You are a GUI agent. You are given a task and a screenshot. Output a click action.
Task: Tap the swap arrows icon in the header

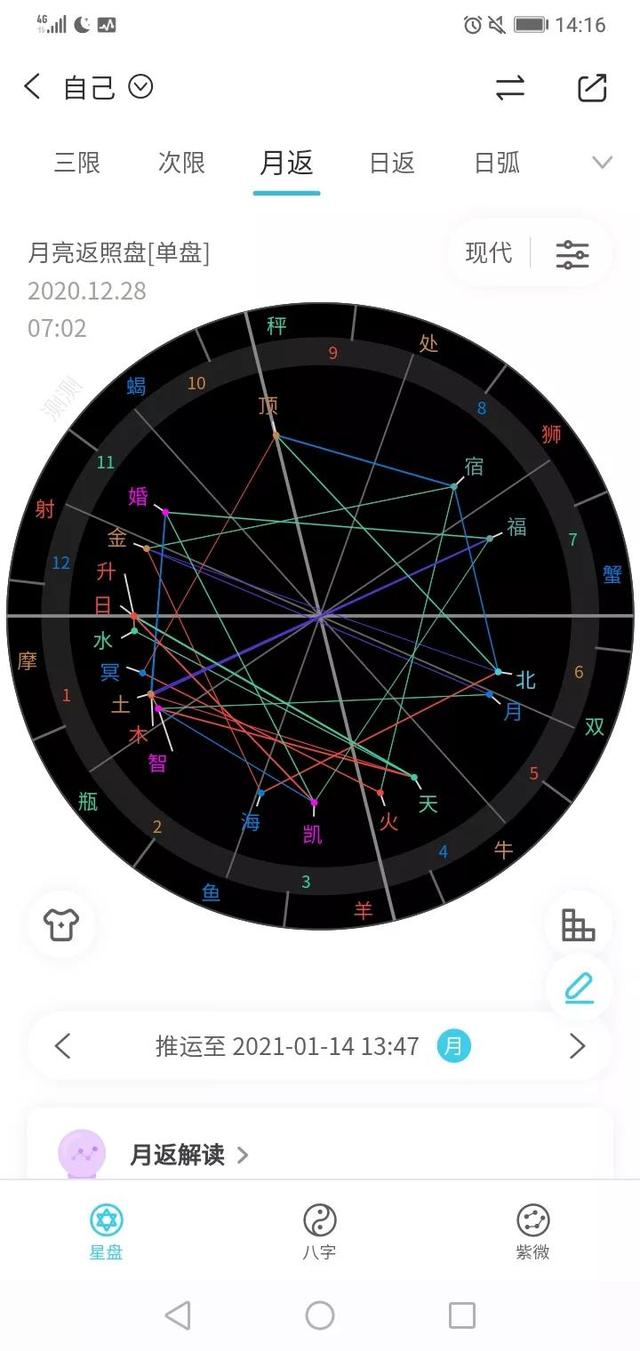[x=510, y=88]
